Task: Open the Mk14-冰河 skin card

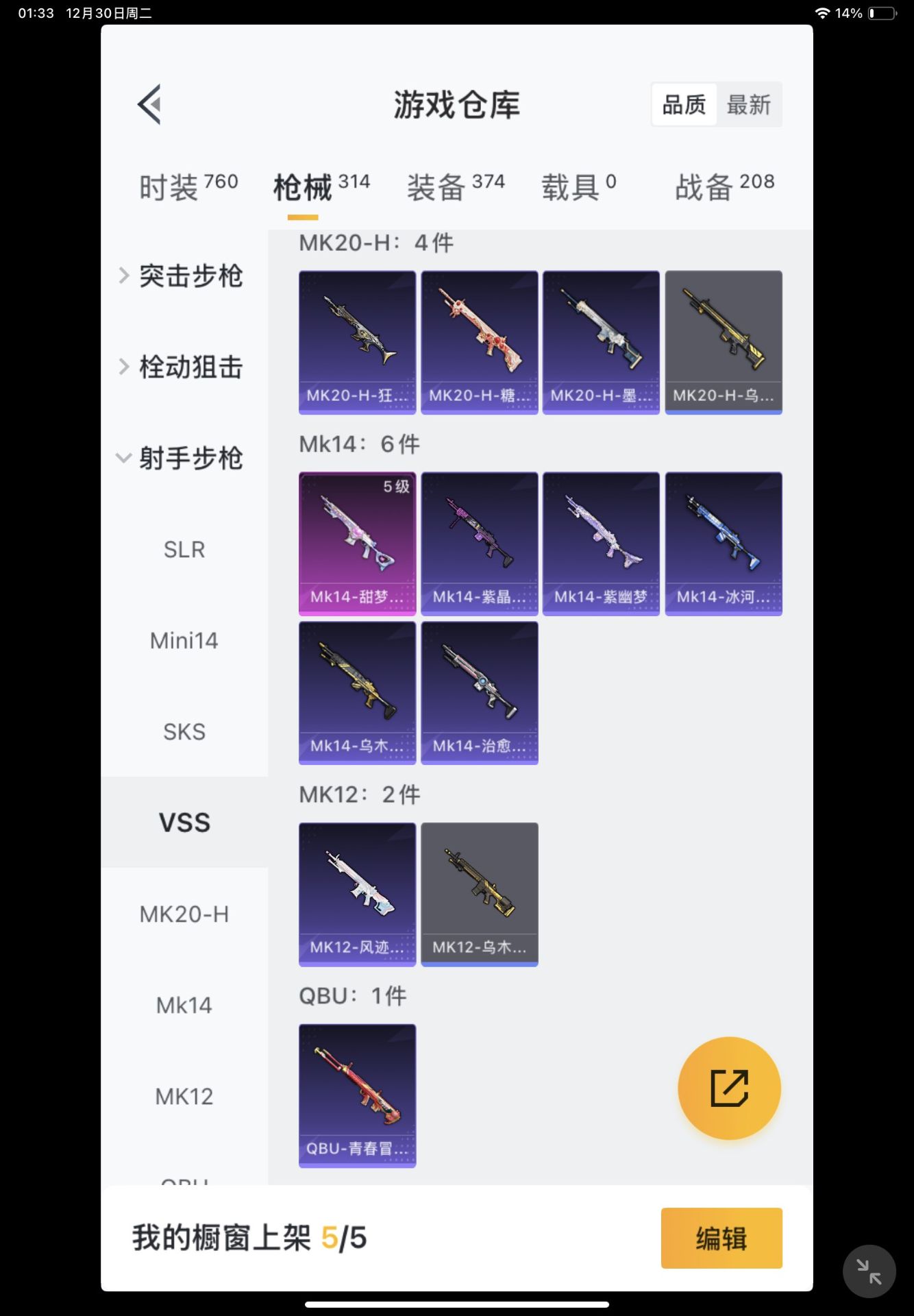Action: coord(724,543)
